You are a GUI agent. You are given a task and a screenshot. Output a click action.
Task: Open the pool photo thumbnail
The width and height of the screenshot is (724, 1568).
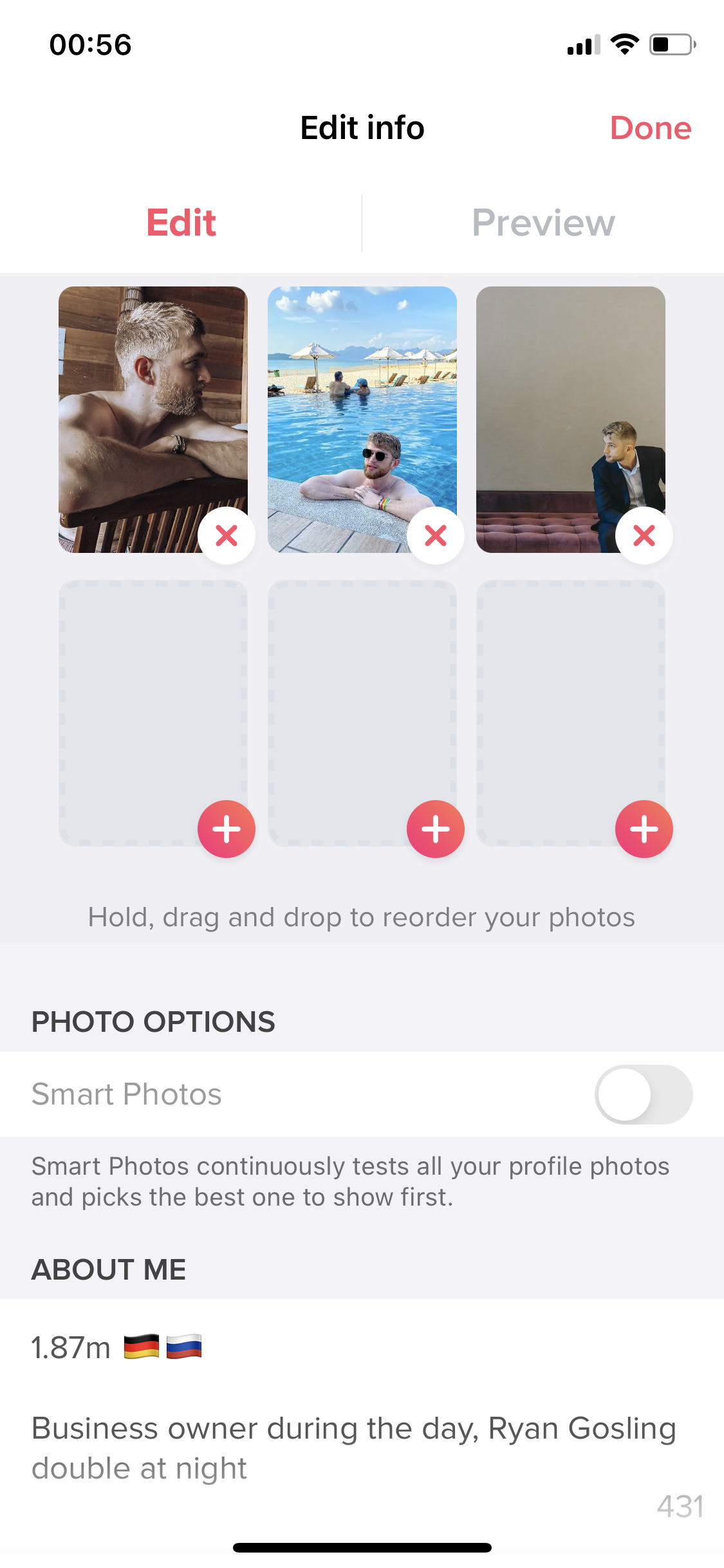tap(362, 419)
